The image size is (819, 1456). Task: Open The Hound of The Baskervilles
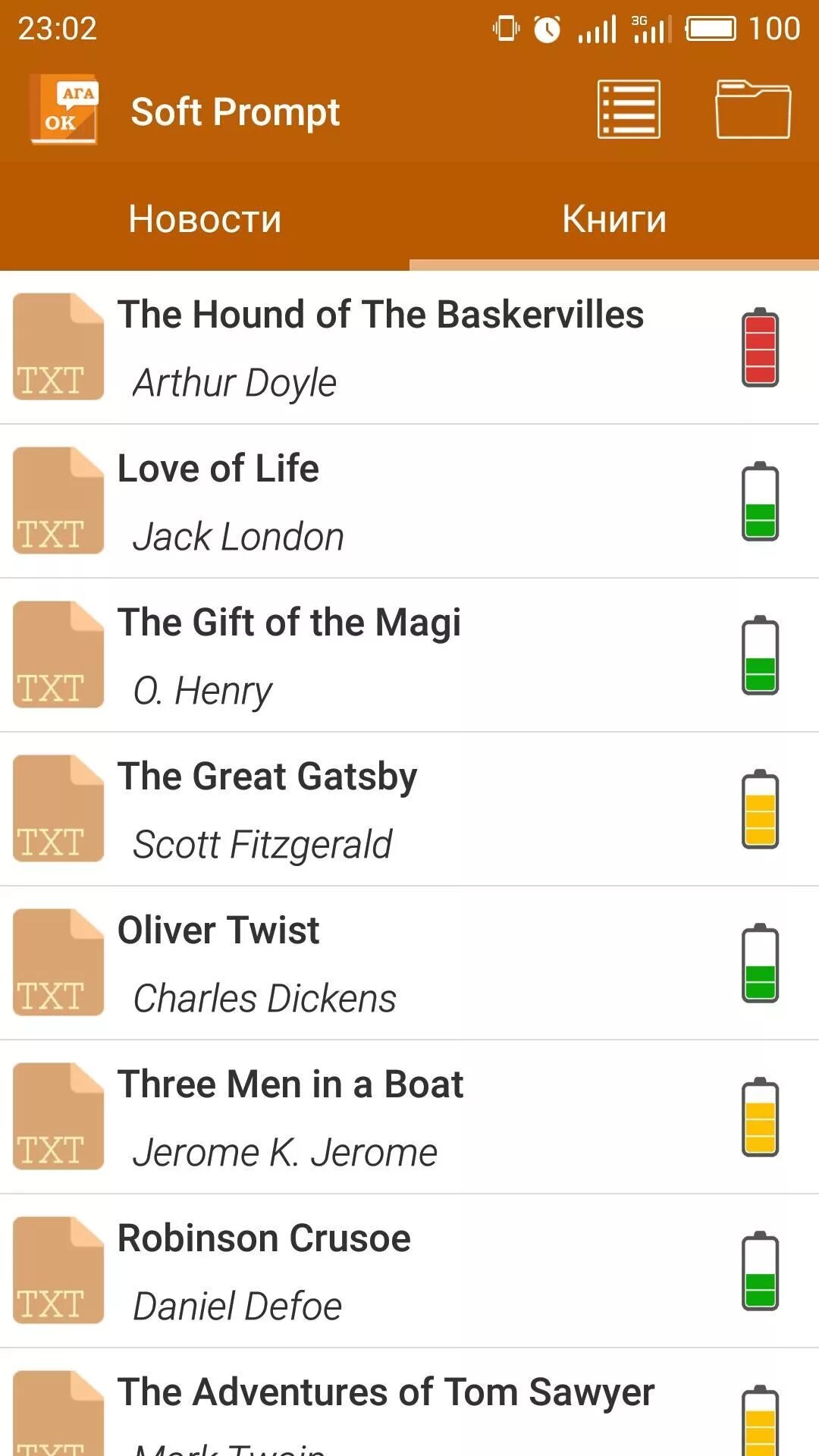pos(409,347)
